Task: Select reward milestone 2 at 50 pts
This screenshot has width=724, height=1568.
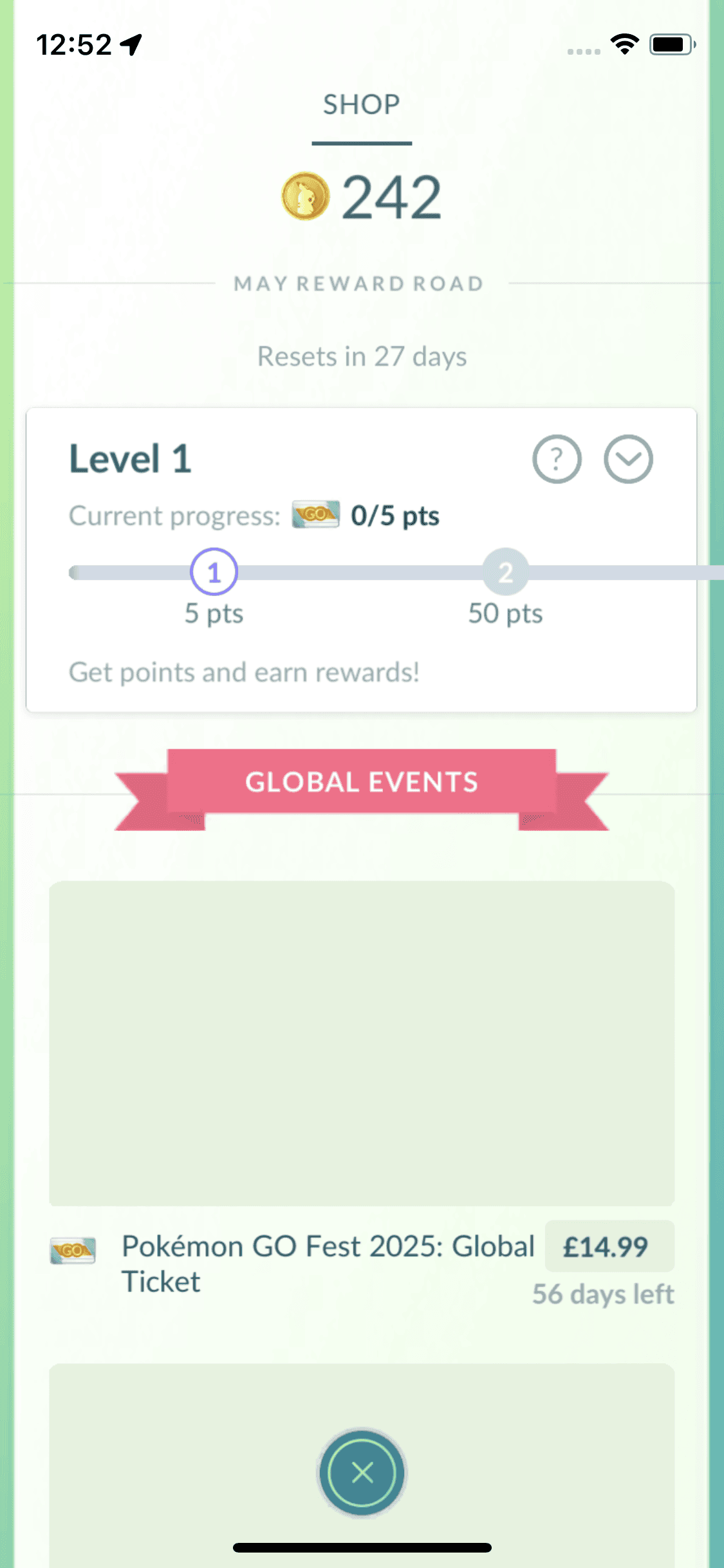Action: point(506,572)
